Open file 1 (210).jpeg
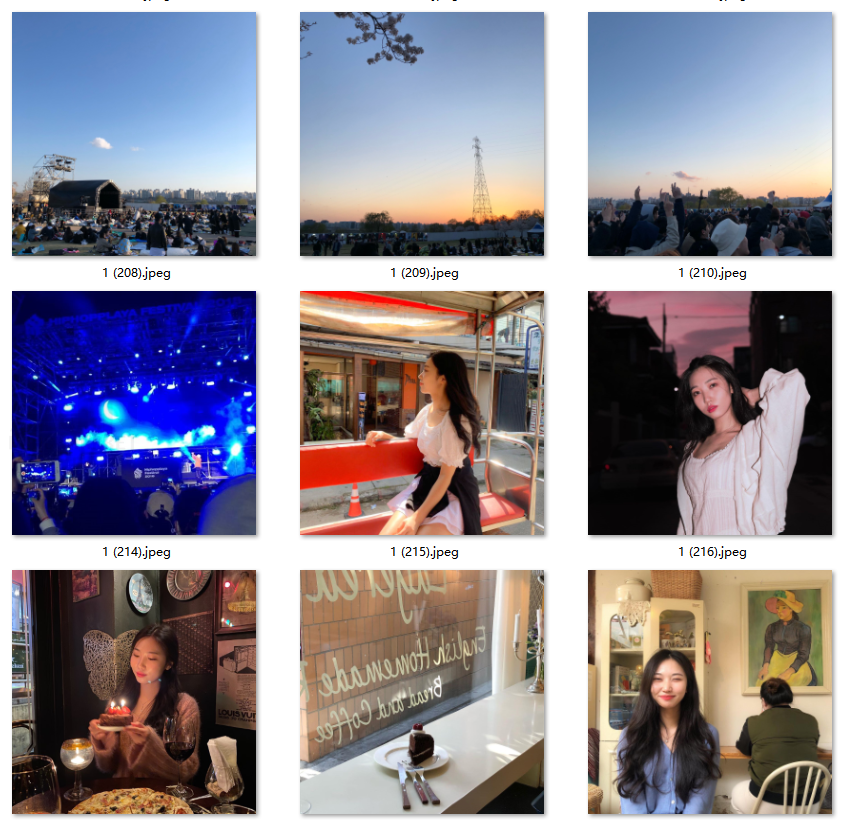Screen dimensions: 841x821 click(x=710, y=134)
